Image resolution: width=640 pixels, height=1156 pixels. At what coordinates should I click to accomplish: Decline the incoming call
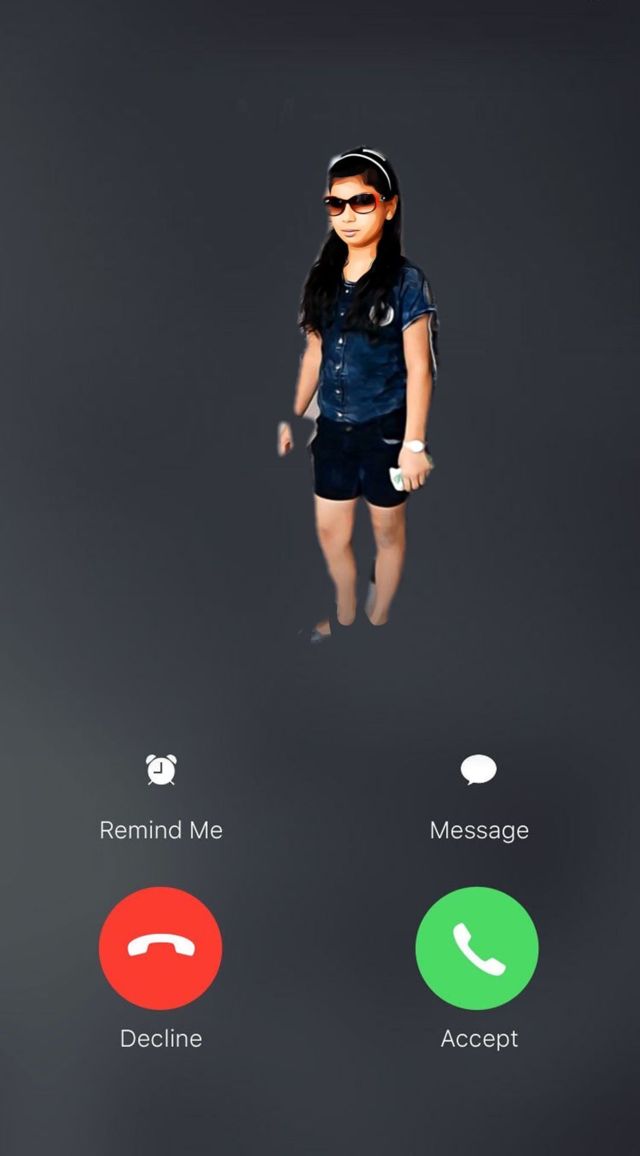click(x=161, y=948)
